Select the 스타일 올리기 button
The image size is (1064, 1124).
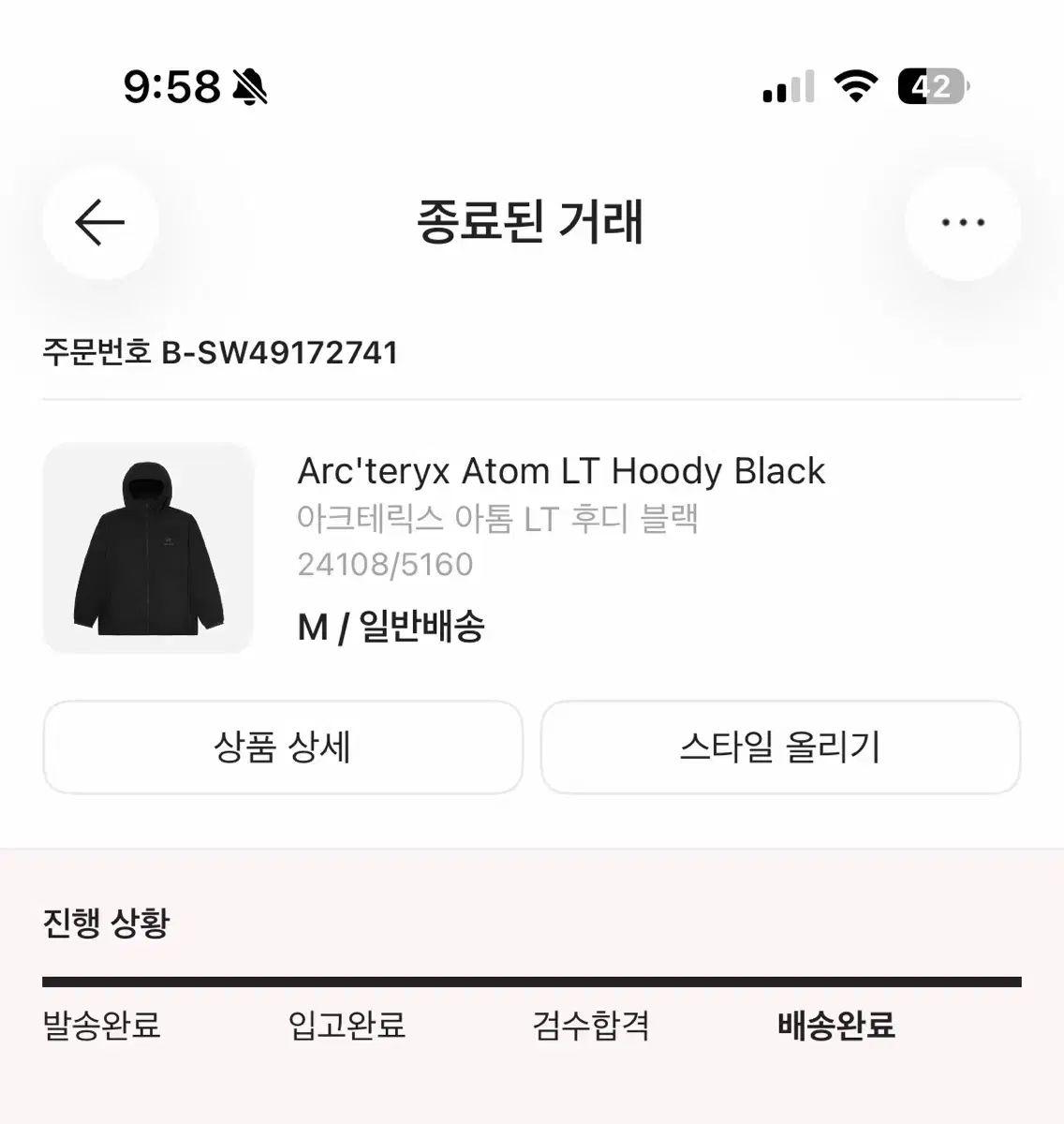click(x=780, y=747)
